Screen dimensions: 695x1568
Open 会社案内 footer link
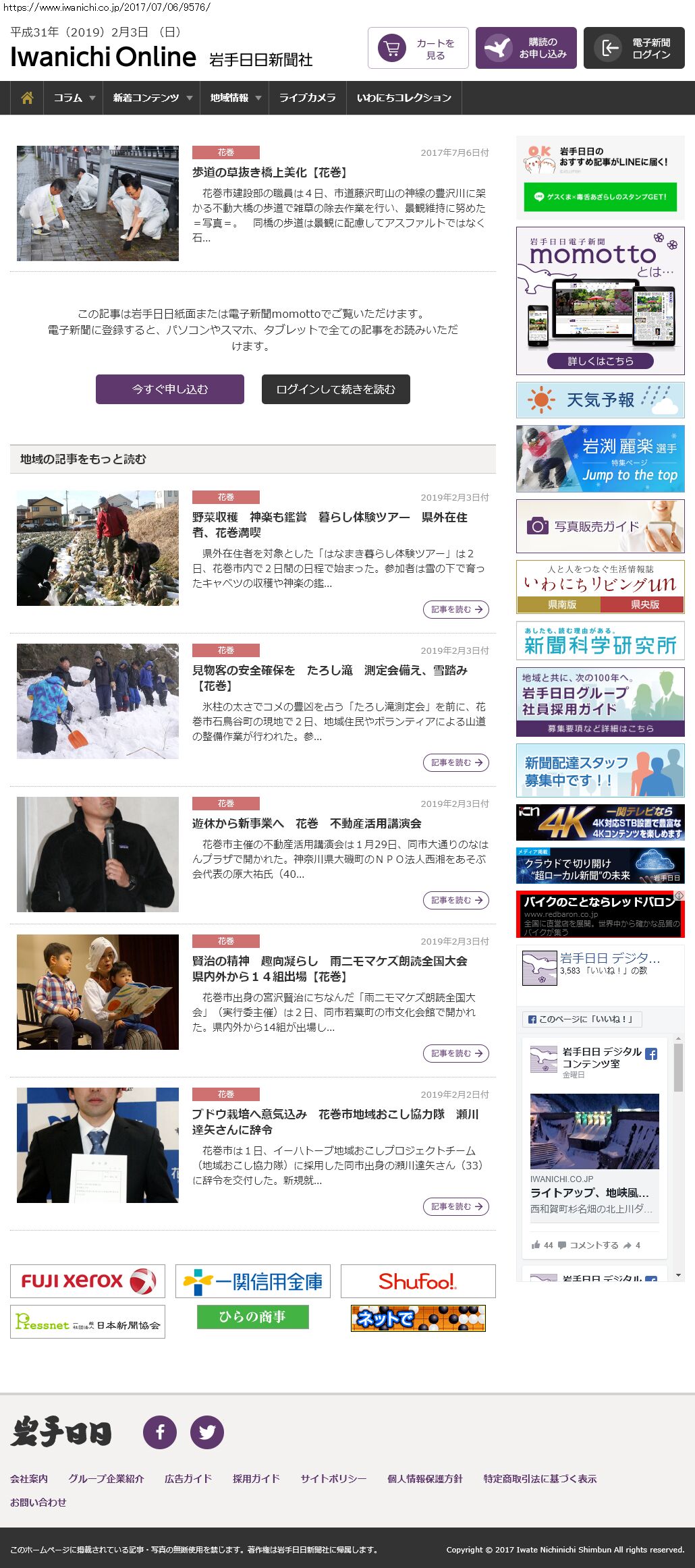tap(29, 1478)
